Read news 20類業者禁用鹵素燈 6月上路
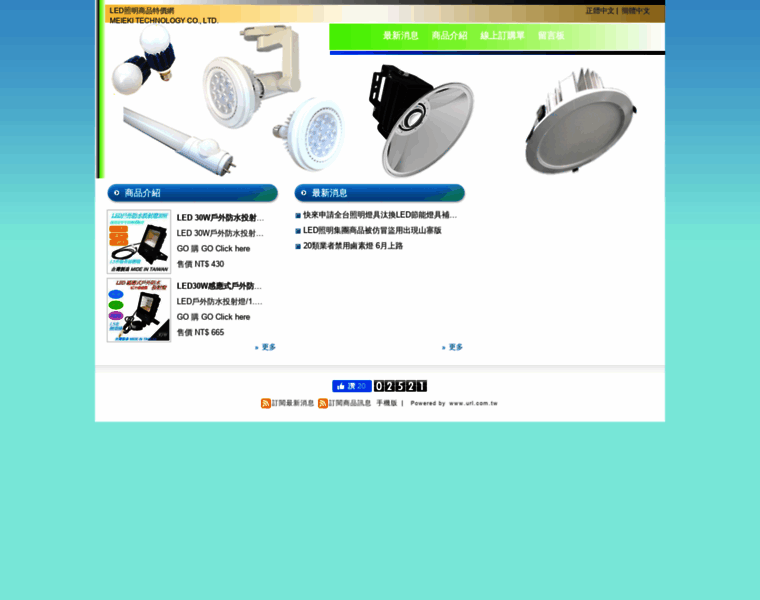This screenshot has width=760, height=600. [x=352, y=245]
